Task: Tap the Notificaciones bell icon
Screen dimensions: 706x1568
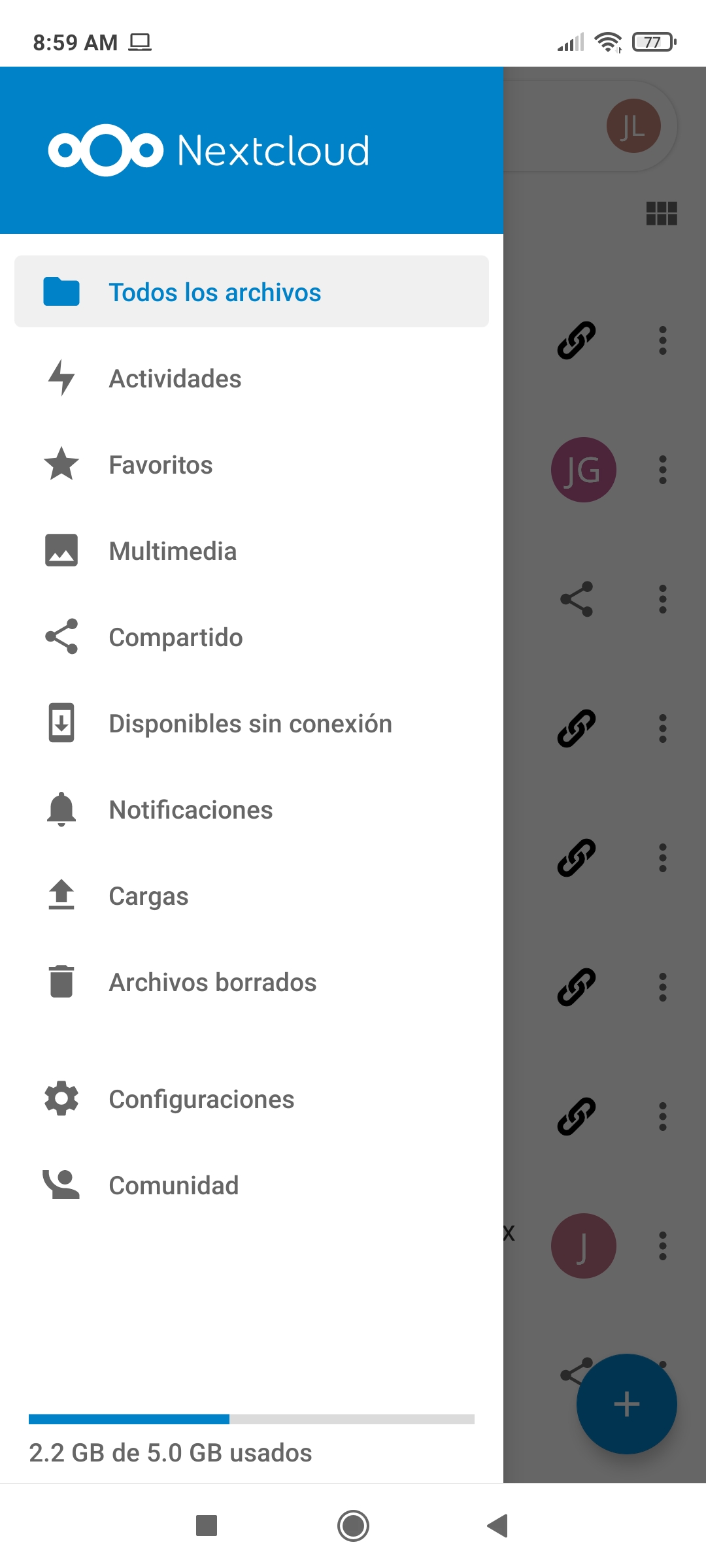Action: click(x=61, y=809)
